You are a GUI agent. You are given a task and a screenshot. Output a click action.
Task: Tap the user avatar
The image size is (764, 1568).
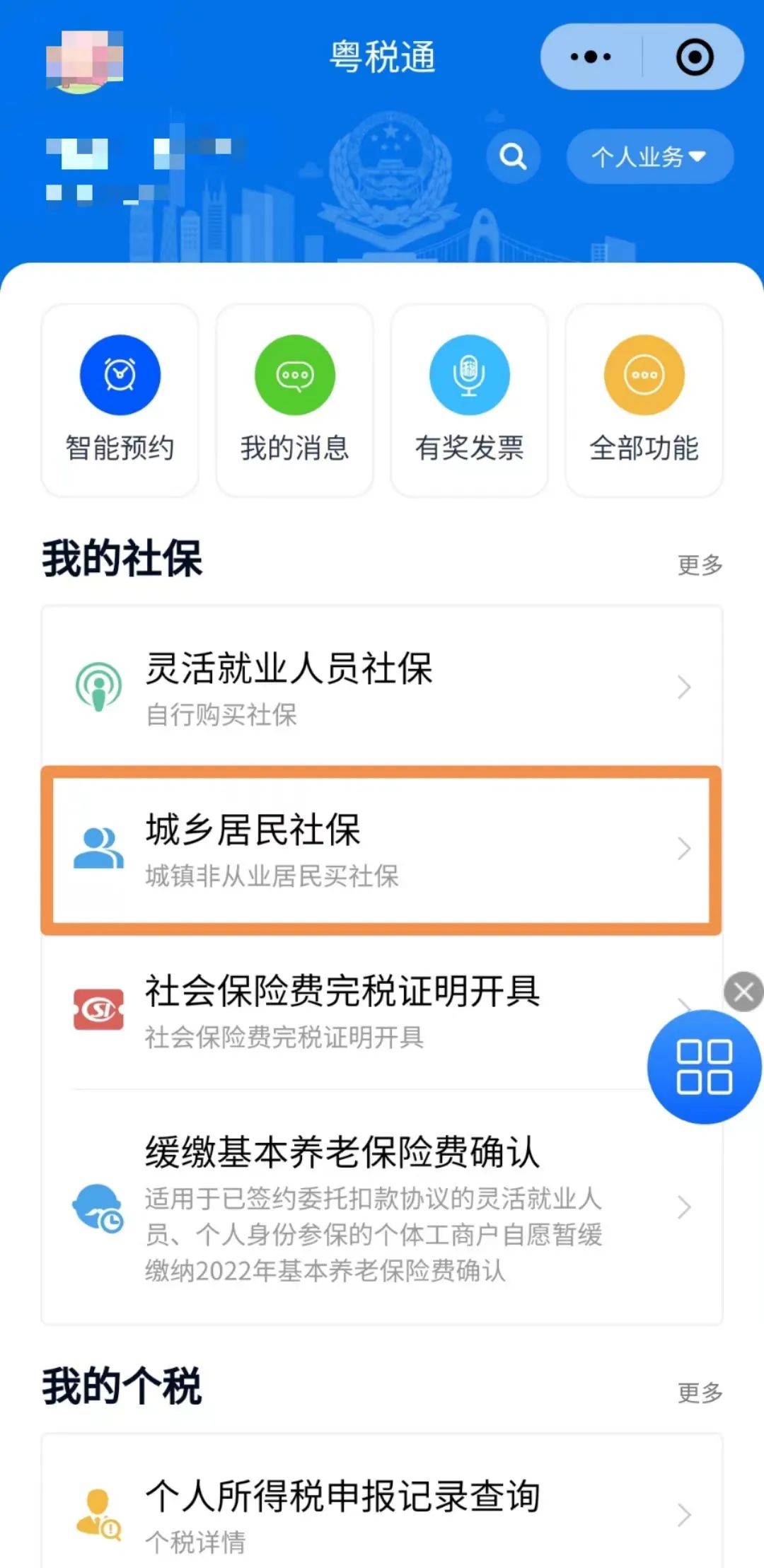84,62
